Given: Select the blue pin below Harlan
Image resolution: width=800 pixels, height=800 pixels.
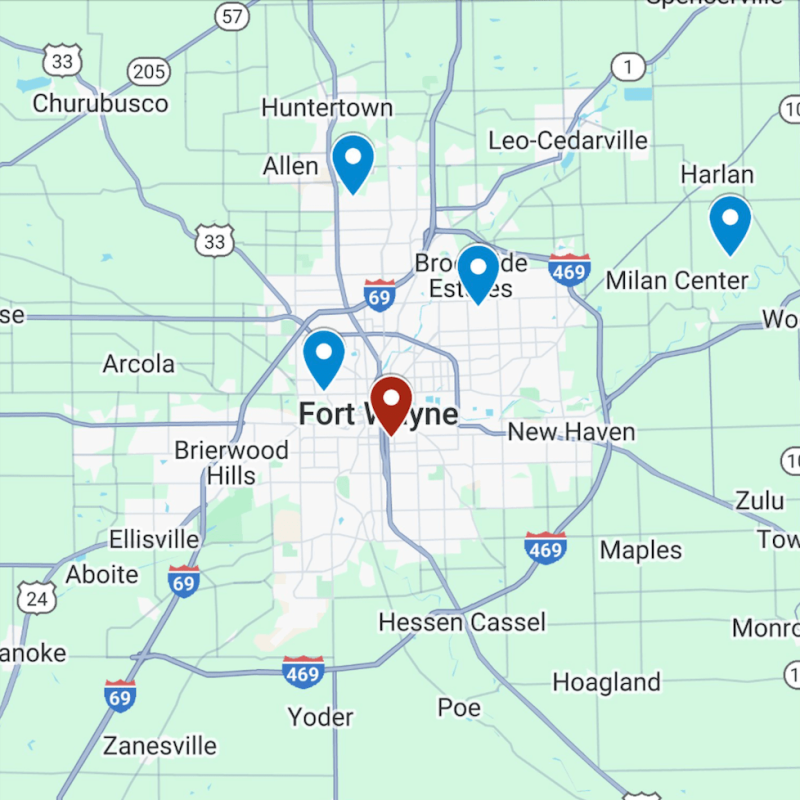Looking at the screenshot, I should coord(730,221).
